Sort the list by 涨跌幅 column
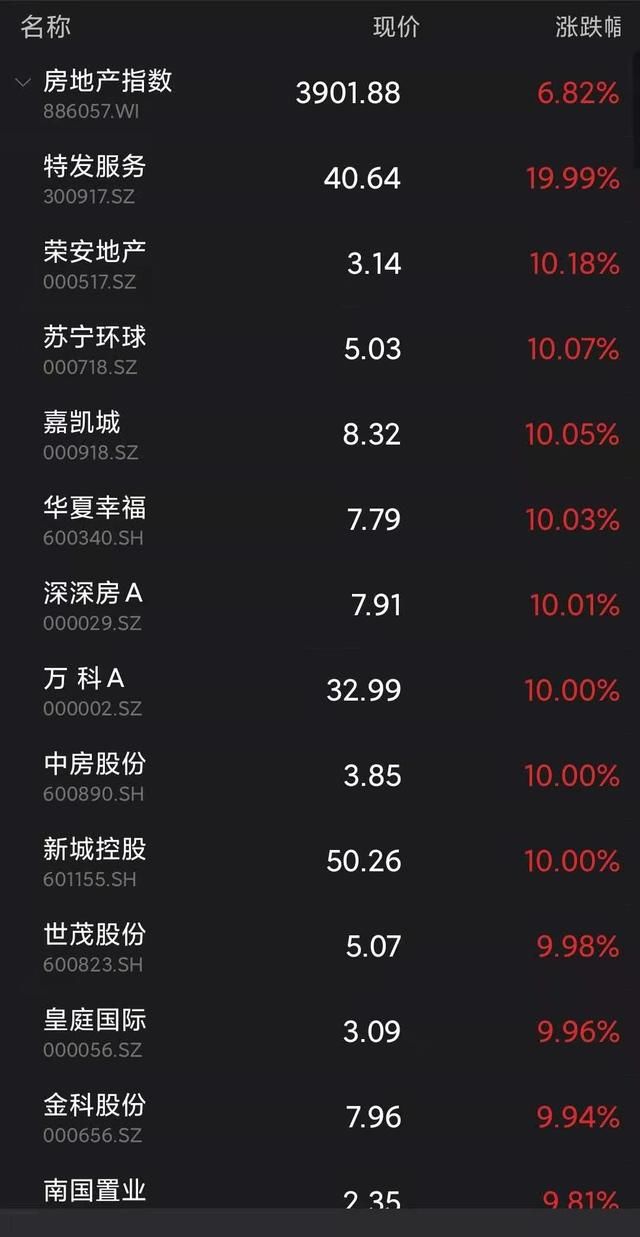 click(588, 27)
